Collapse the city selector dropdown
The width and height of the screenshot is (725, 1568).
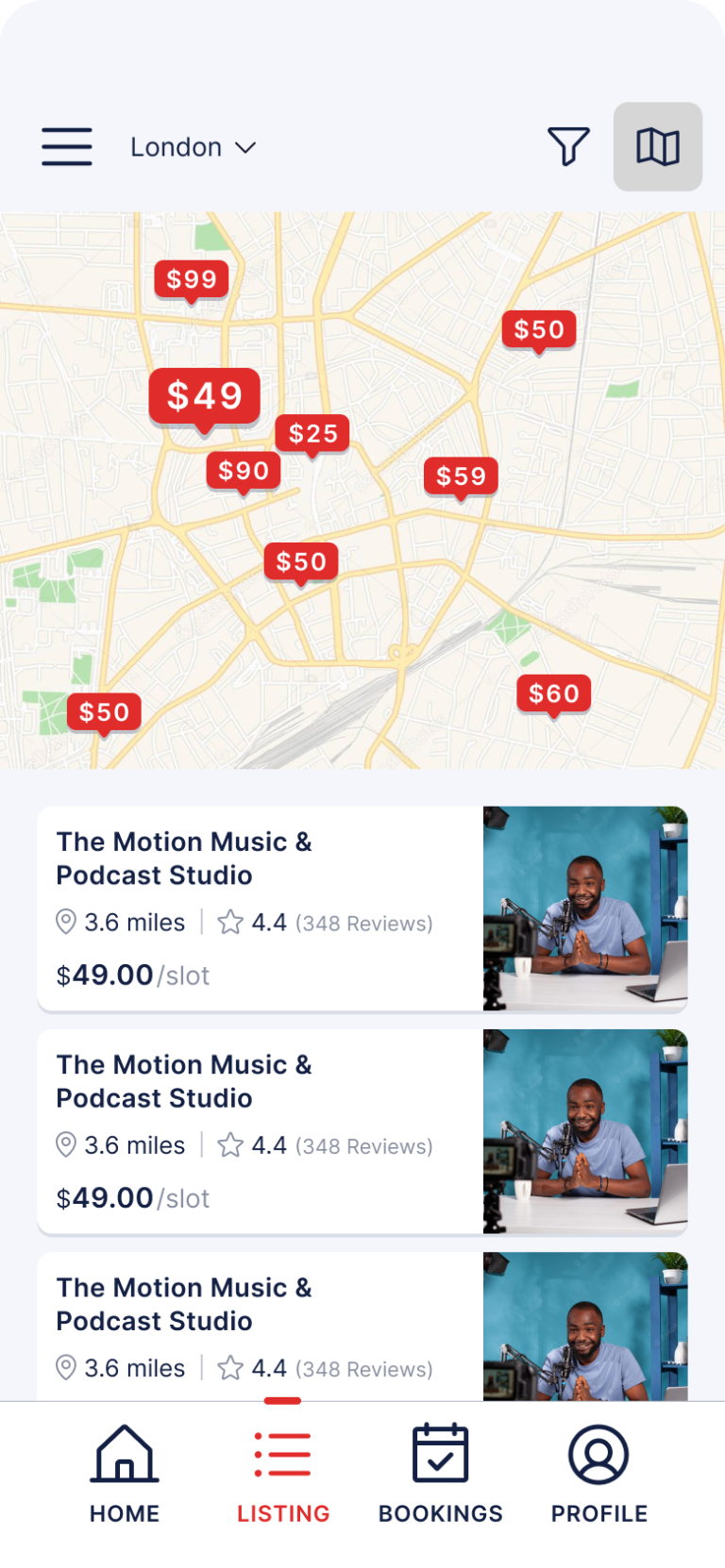coord(246,147)
